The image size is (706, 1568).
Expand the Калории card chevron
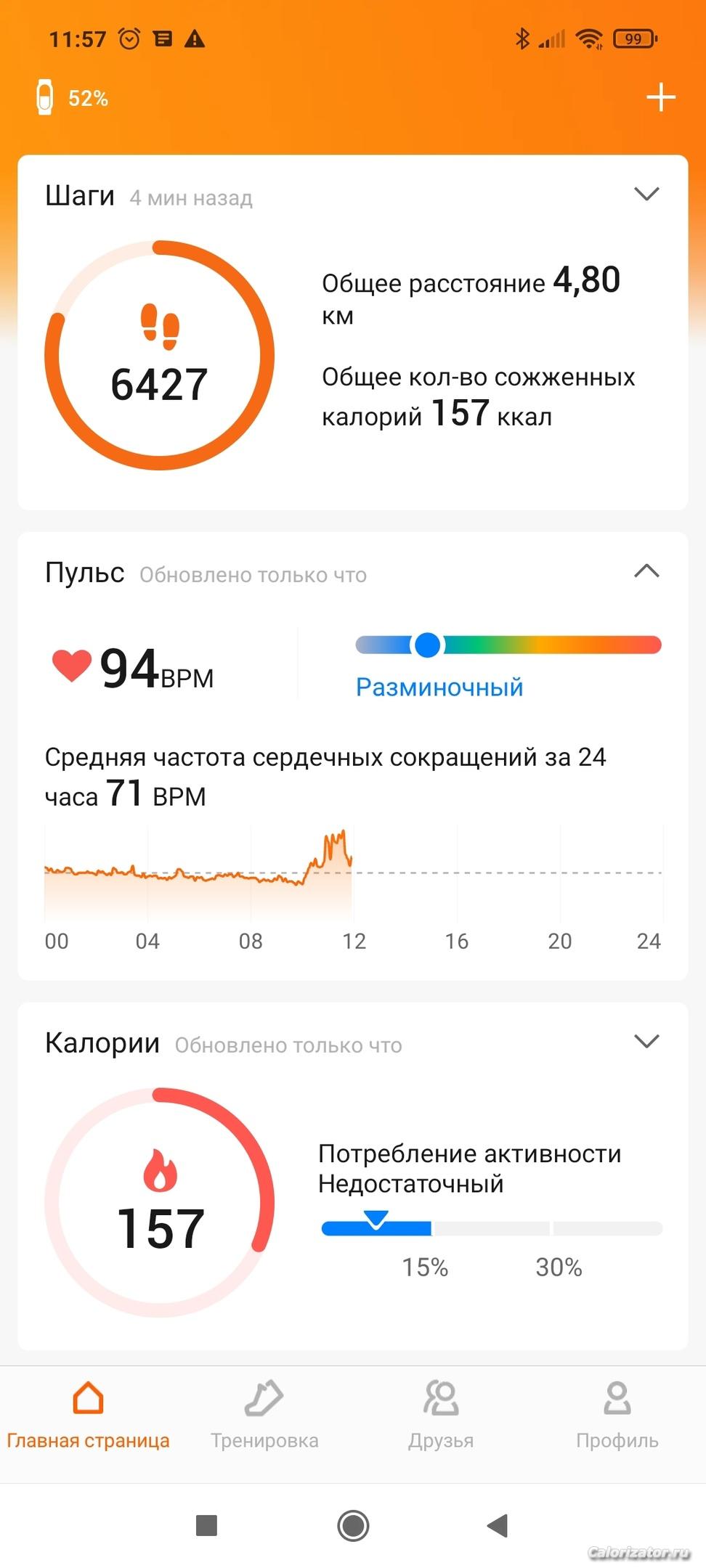[646, 1041]
